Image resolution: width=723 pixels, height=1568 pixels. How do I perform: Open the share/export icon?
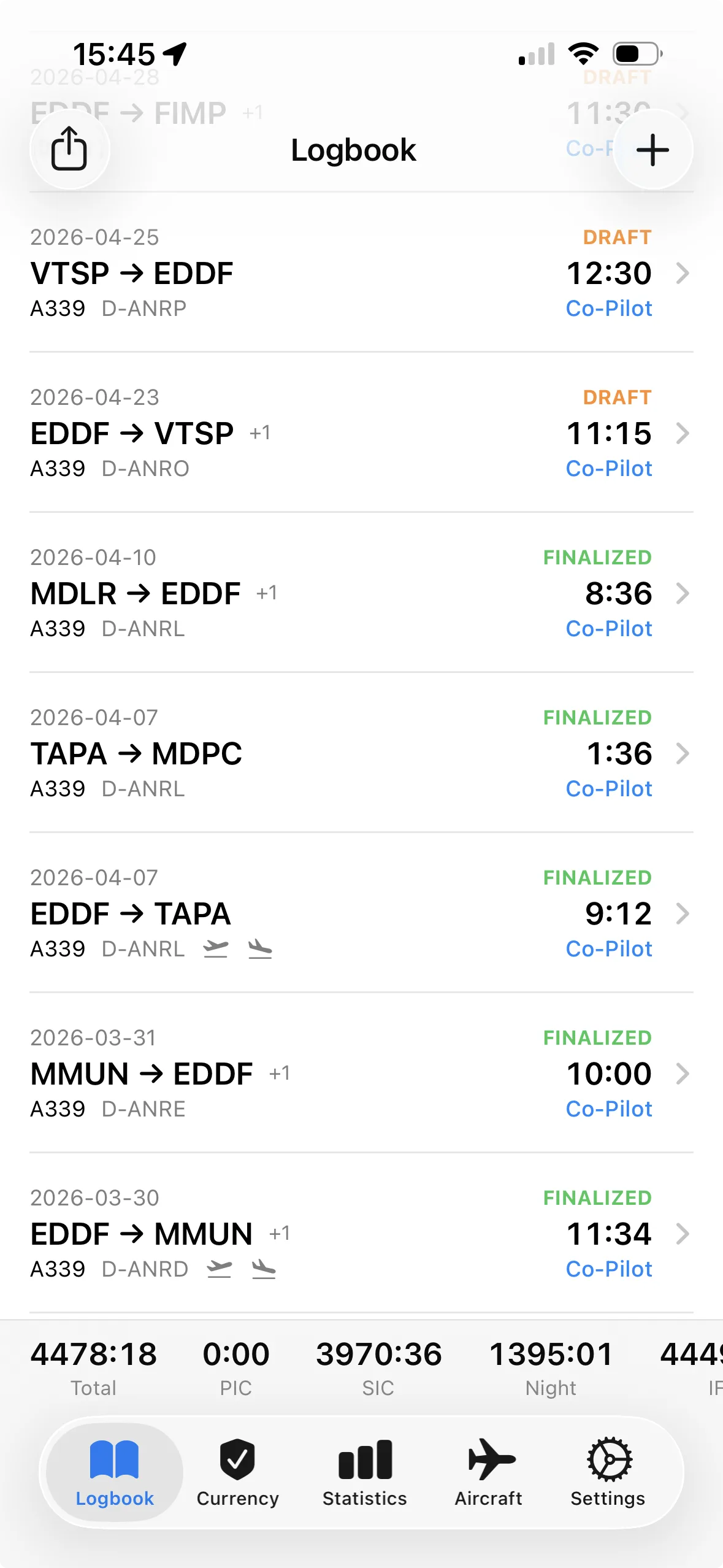[69, 149]
